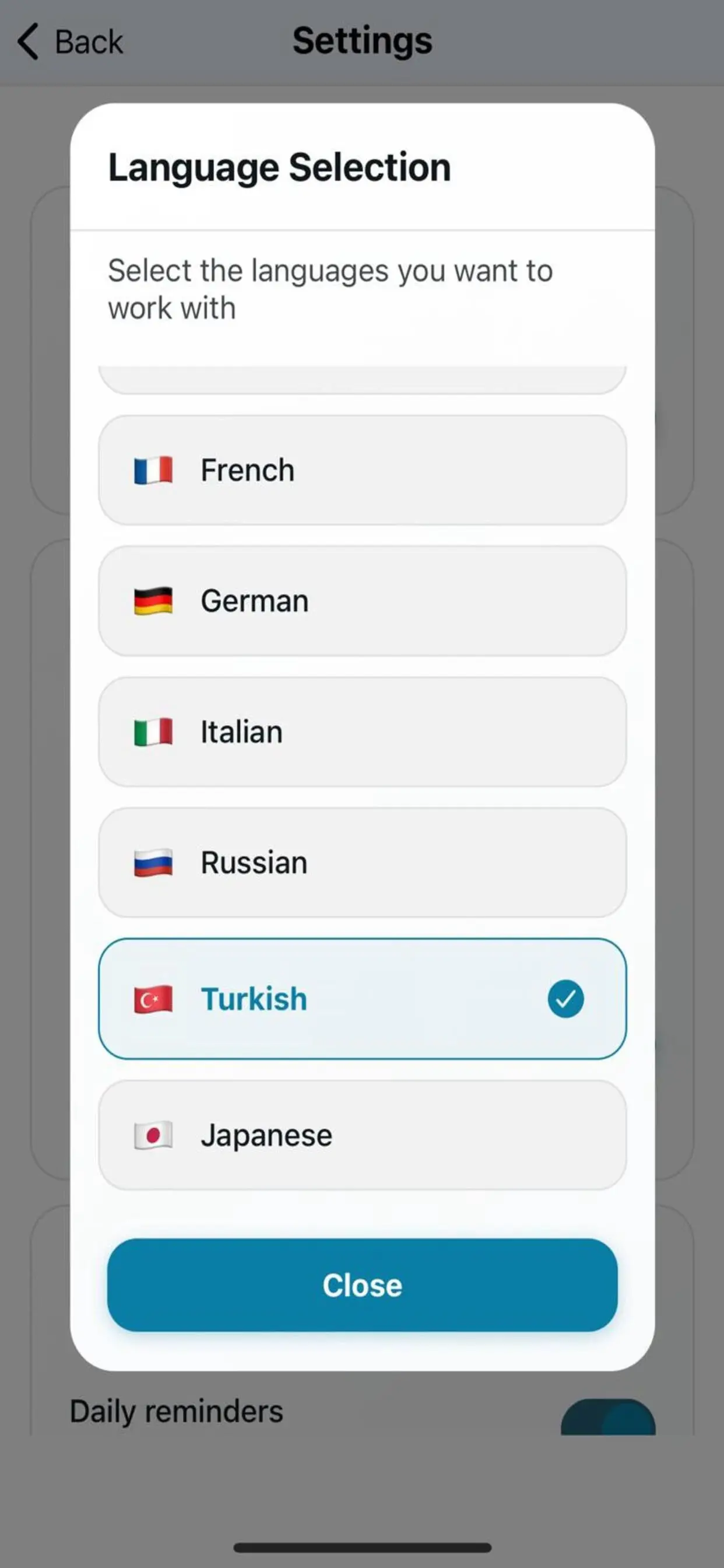Deselect the Turkish language

362,998
